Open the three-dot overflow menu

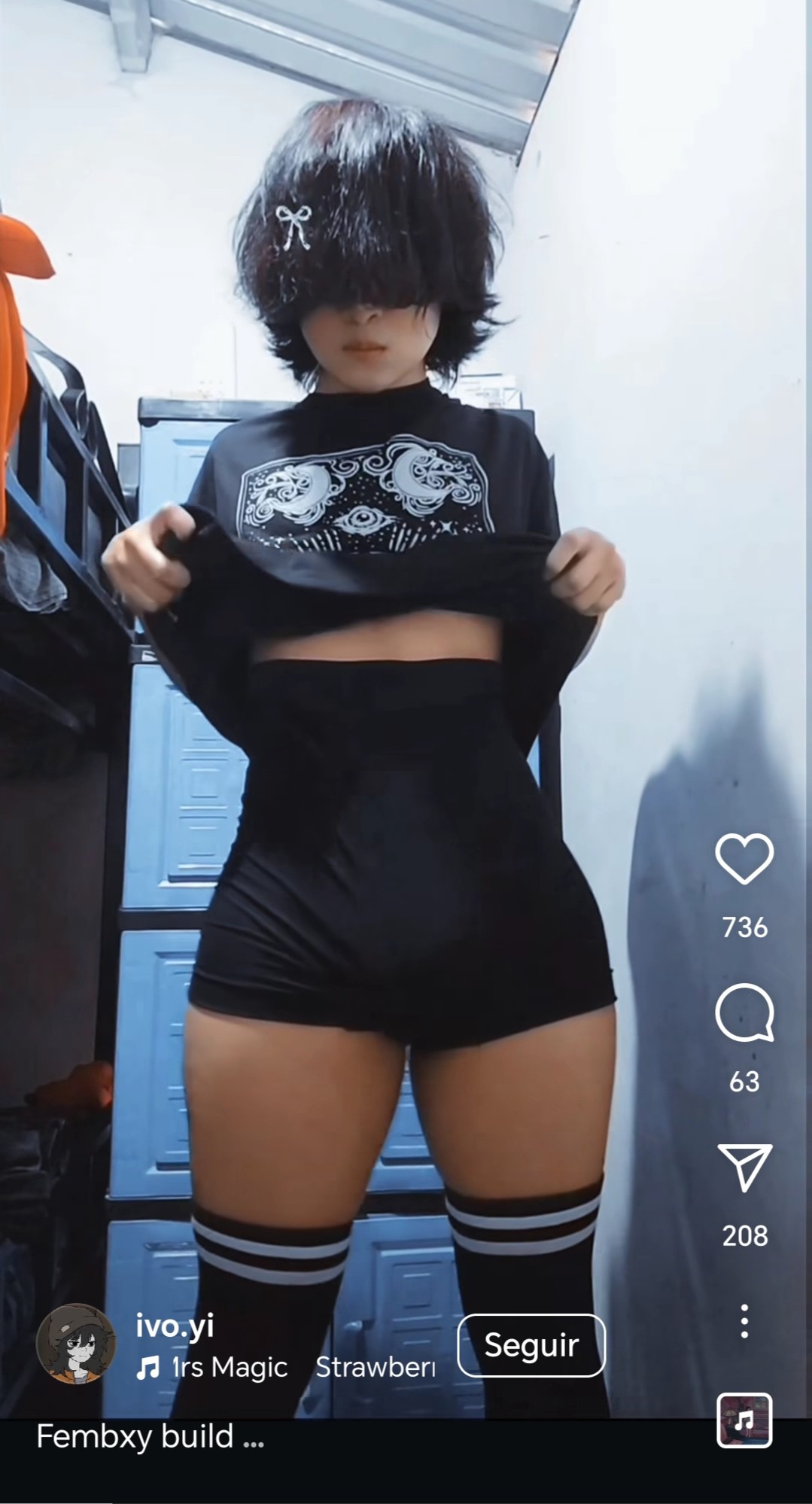[744, 1321]
